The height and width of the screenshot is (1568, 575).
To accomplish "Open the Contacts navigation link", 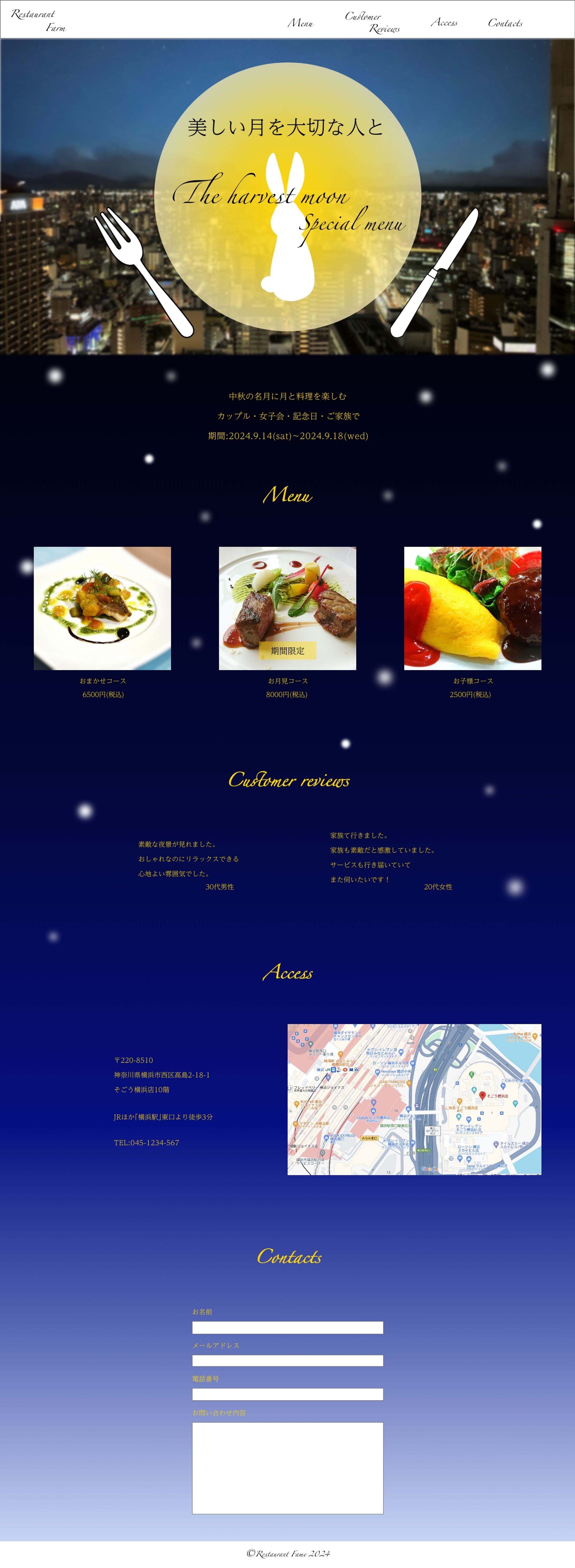I will pos(505,23).
